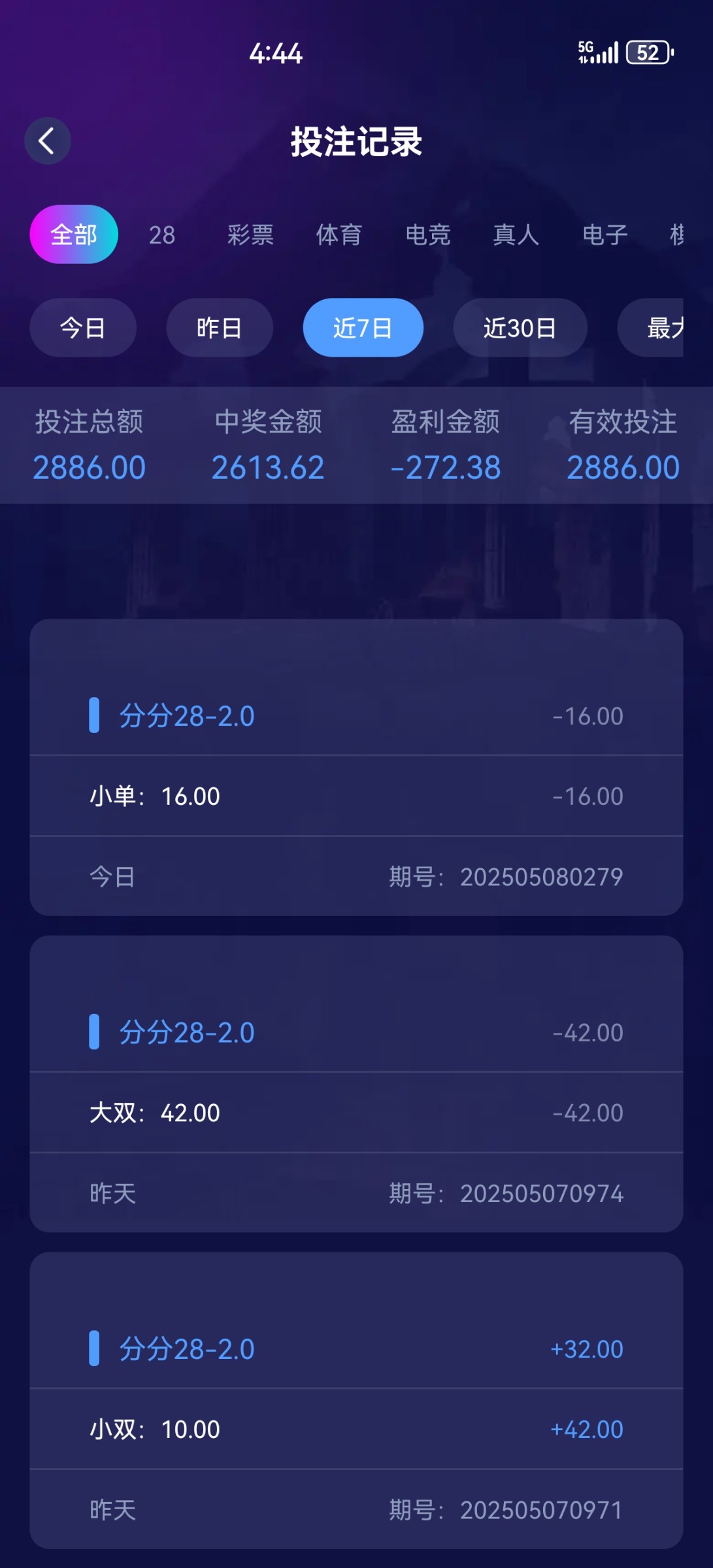The image size is (713, 1568).
Task: Tap the back arrow icon
Action: [x=46, y=140]
